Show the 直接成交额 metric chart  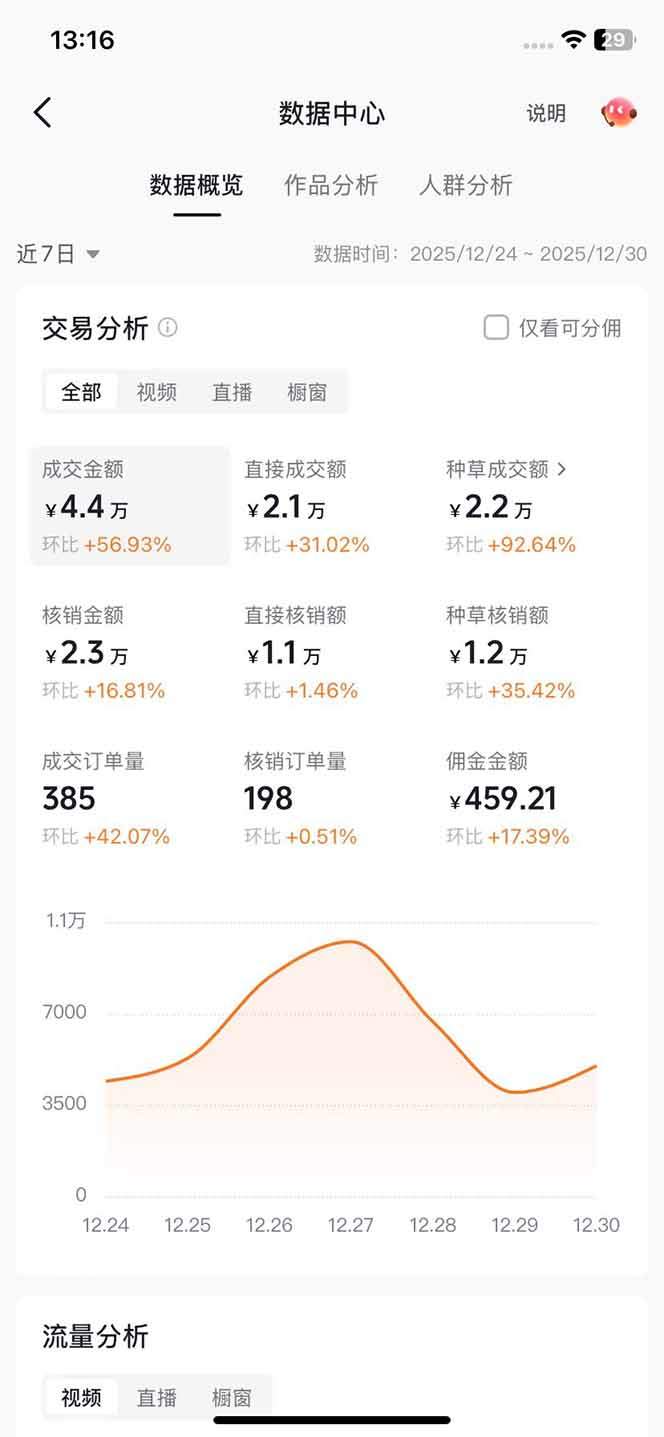[x=330, y=506]
